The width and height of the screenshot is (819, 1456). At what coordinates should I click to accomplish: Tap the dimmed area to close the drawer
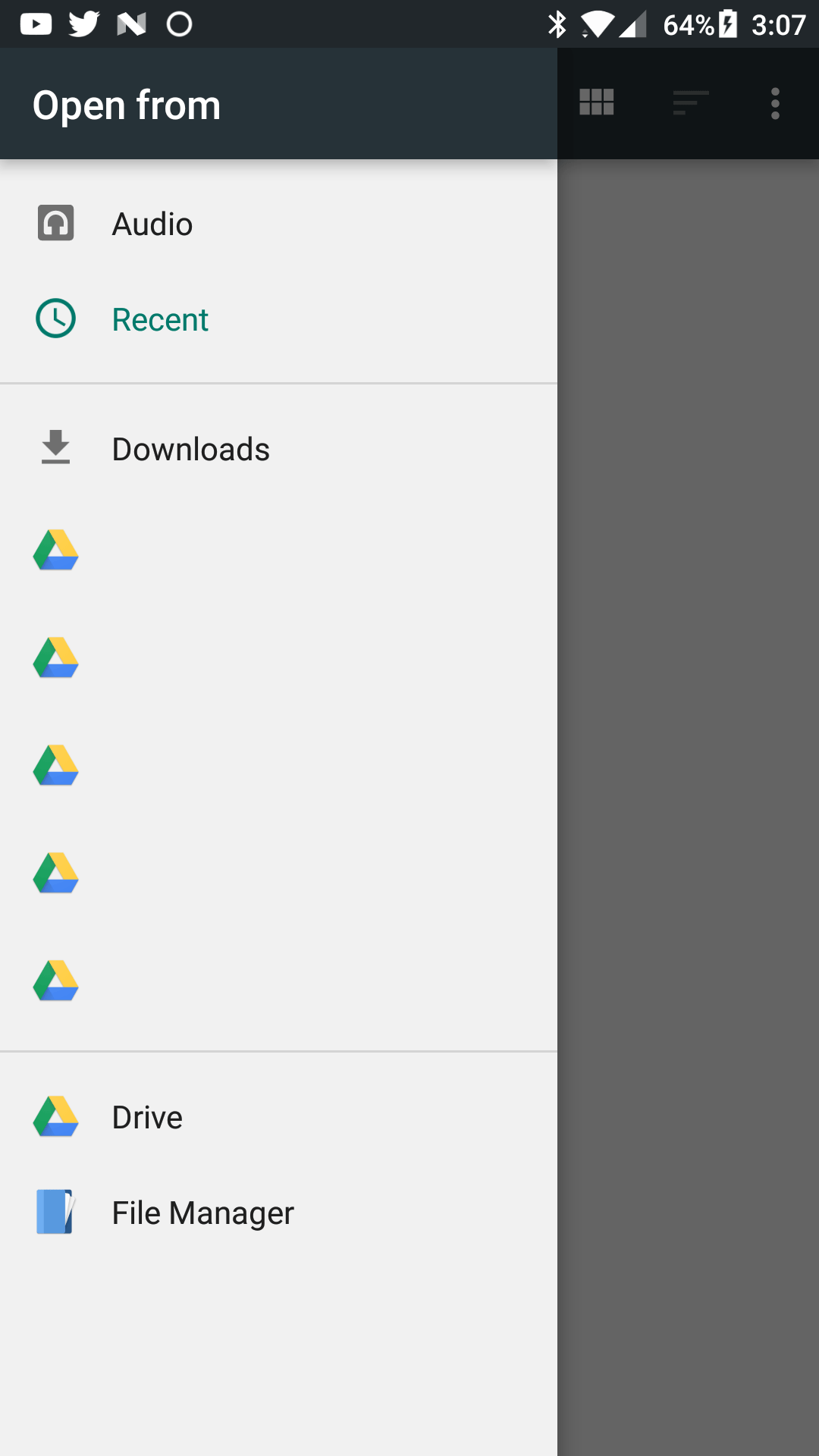pos(688,758)
